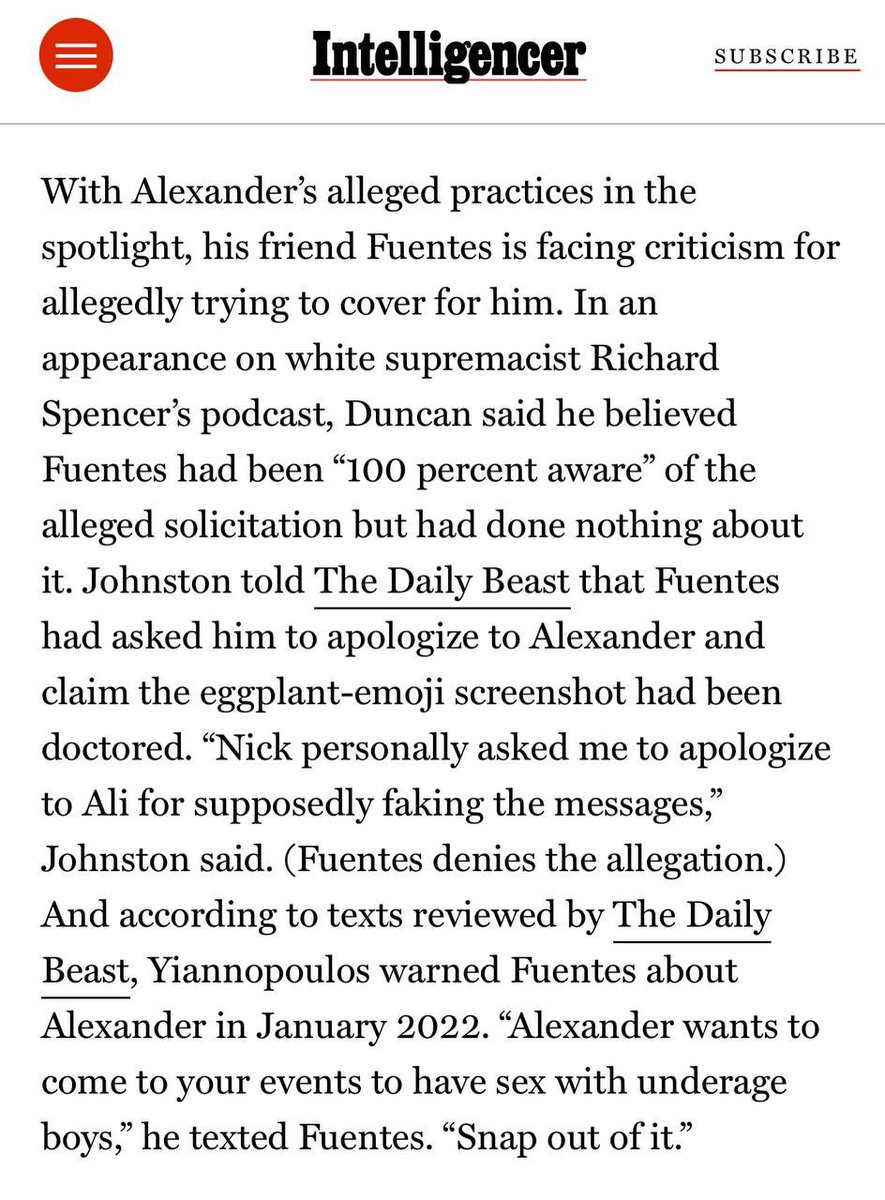This screenshot has height=1200, width=885.
Task: Tap the Subscribe link
Action: click(x=786, y=57)
